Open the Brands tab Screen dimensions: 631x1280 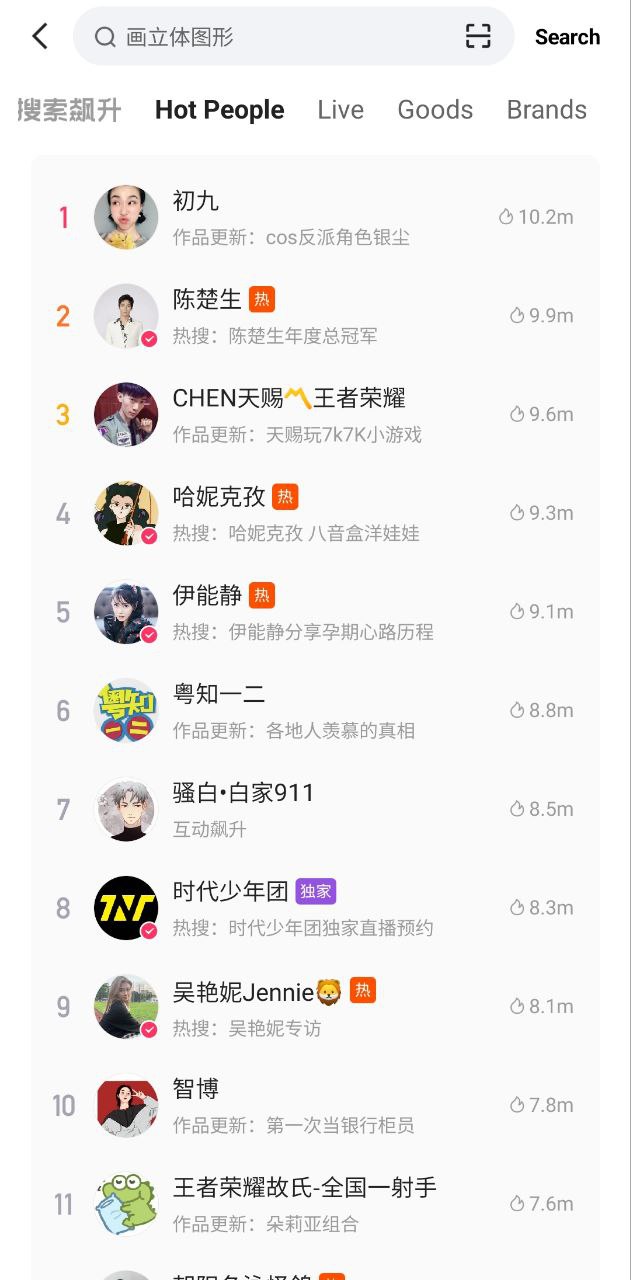click(x=546, y=110)
